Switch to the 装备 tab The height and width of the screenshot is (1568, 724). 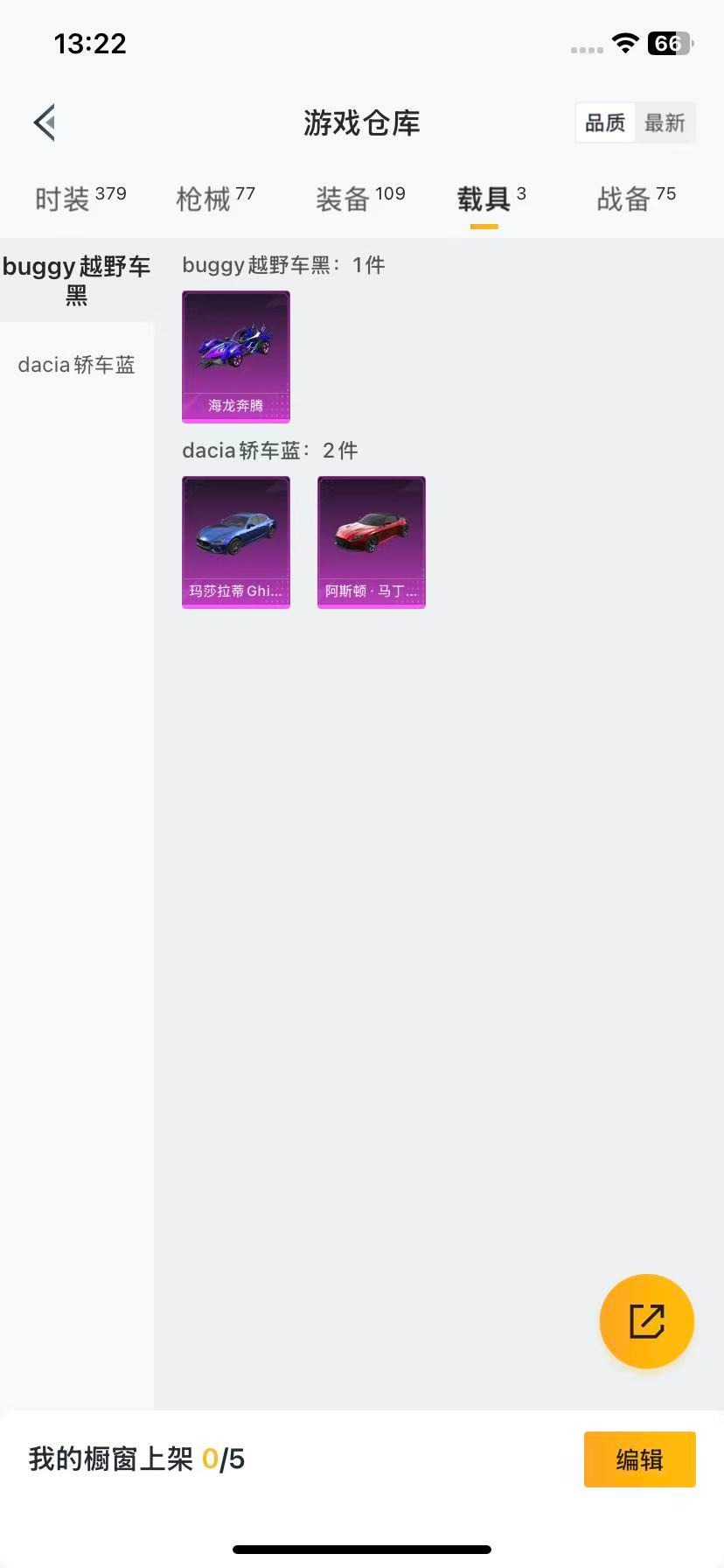pos(360,199)
